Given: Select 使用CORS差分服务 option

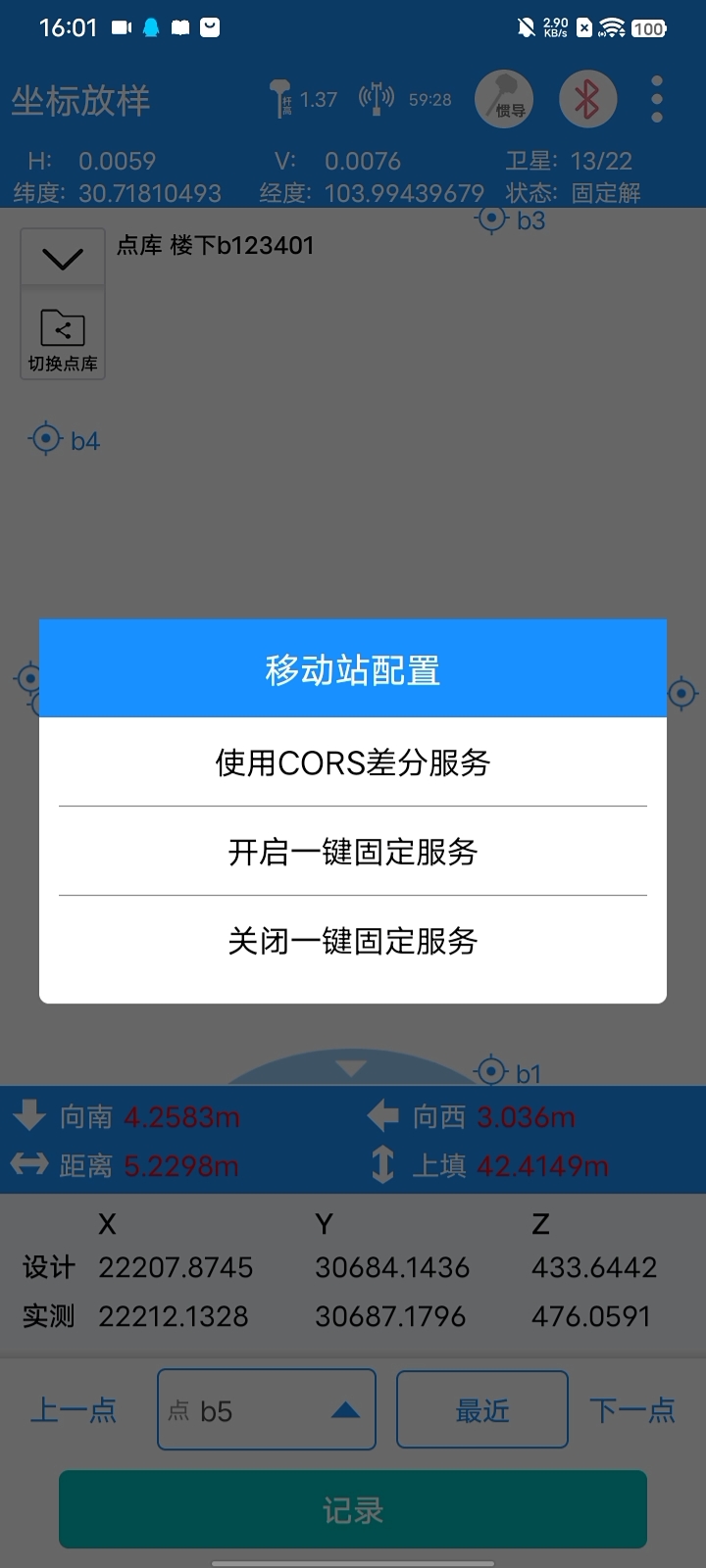Looking at the screenshot, I should pos(353,762).
